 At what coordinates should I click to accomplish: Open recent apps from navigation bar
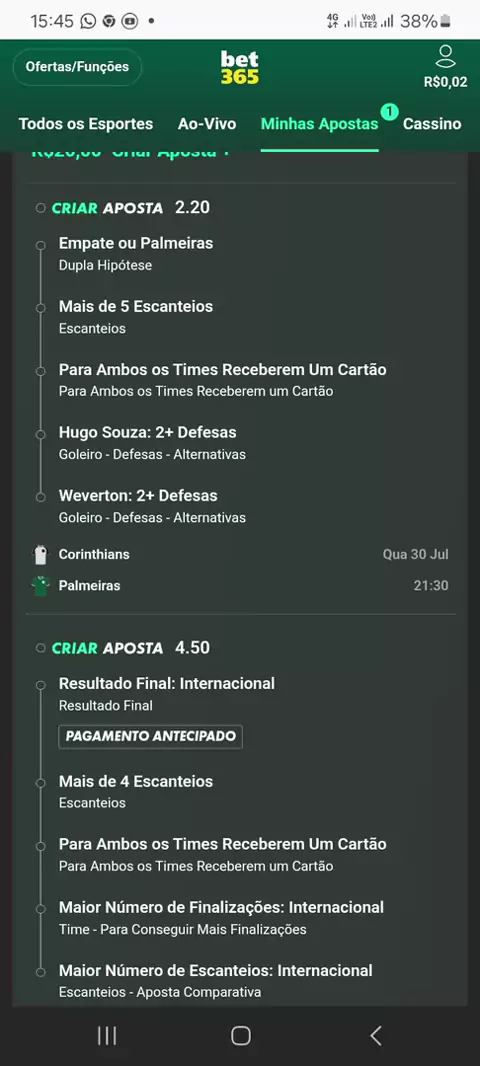pos(107,1035)
